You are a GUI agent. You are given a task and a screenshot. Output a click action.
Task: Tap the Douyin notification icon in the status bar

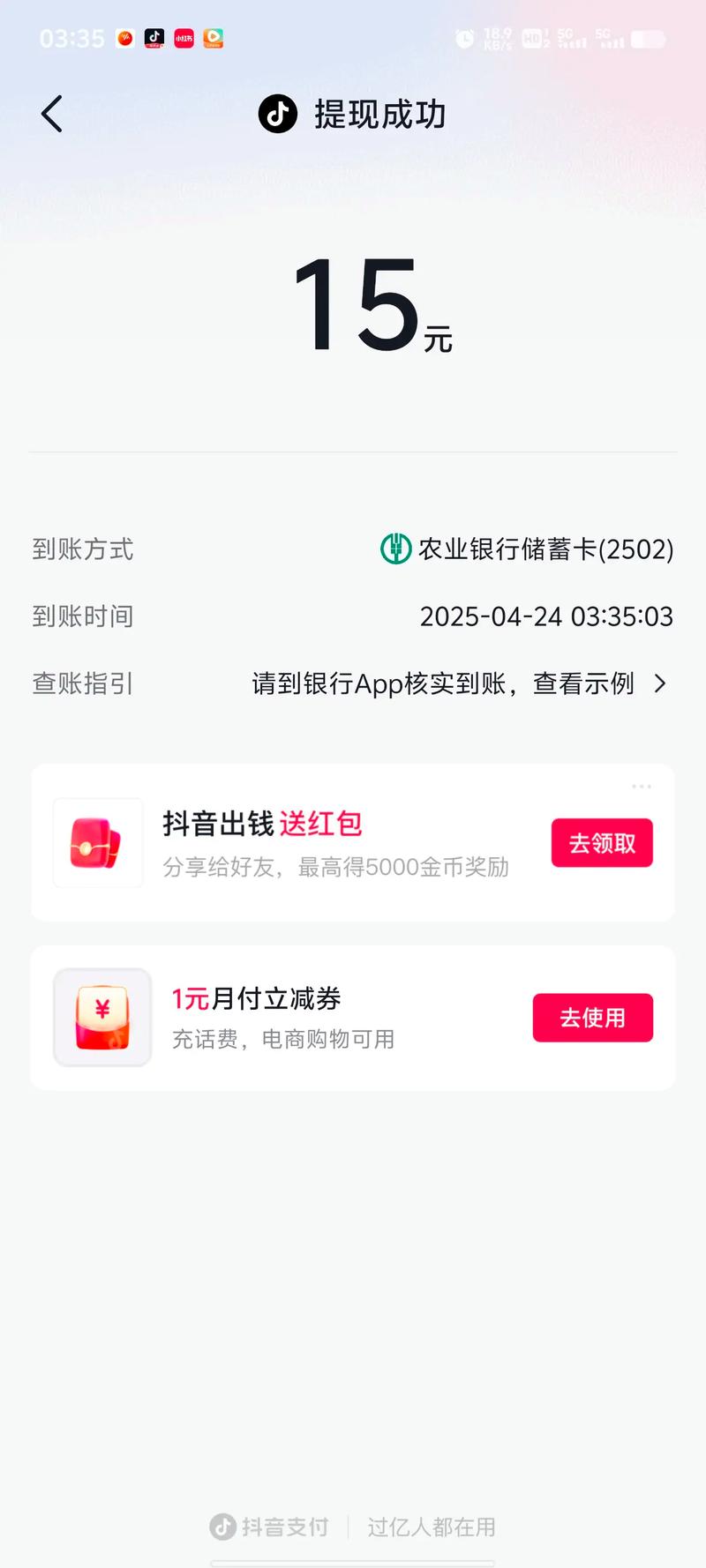pyautogui.click(x=154, y=38)
